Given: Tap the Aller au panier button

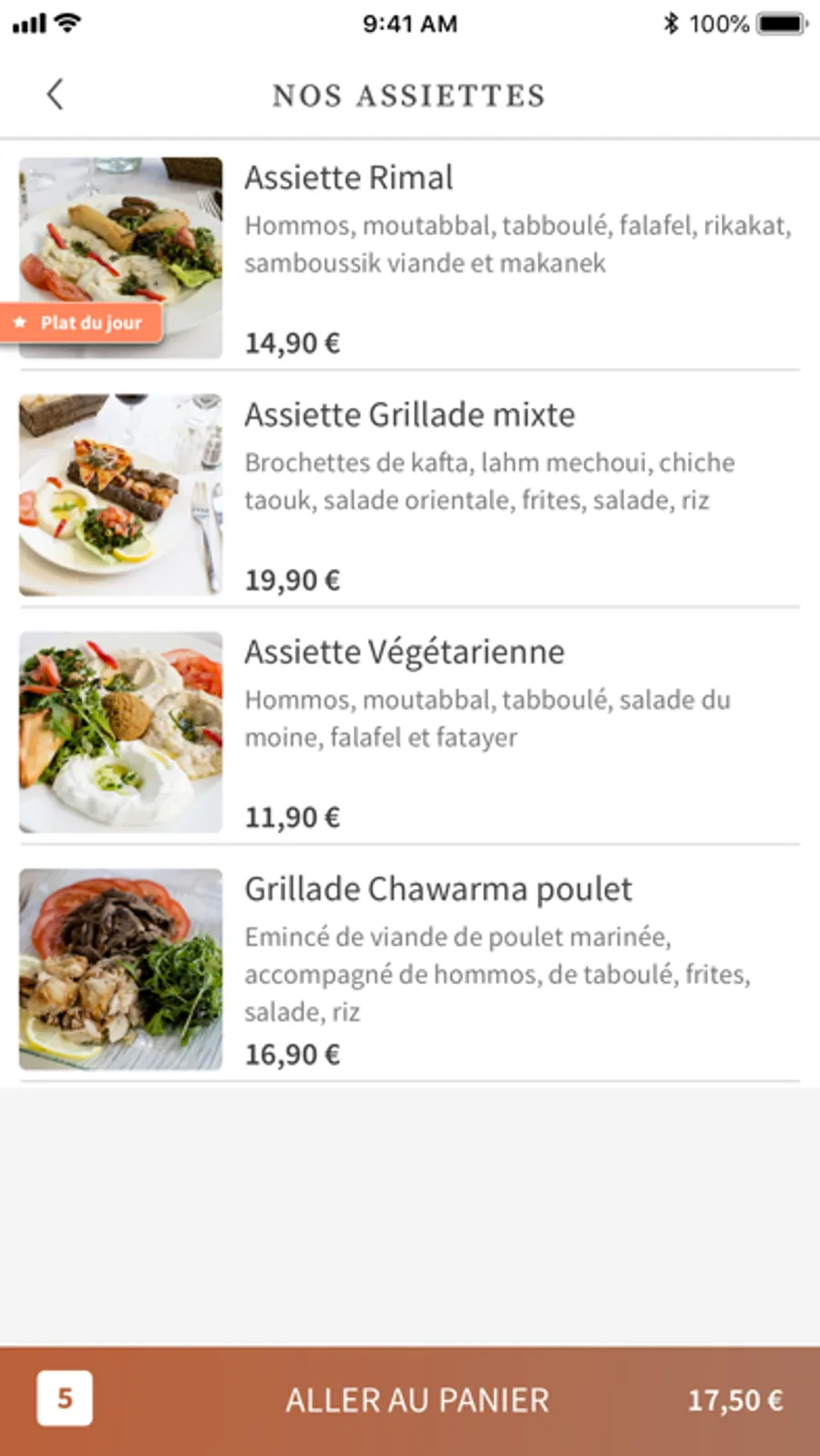Looking at the screenshot, I should [x=416, y=1400].
